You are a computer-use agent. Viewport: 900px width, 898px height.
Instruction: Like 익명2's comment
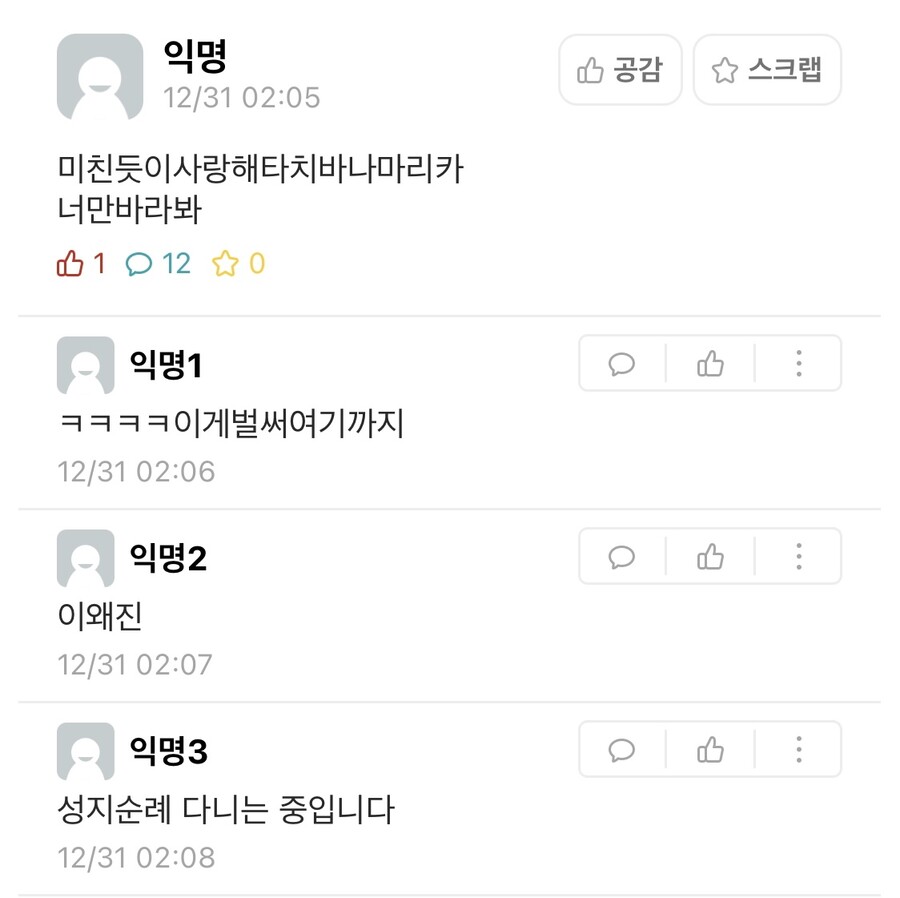(710, 557)
